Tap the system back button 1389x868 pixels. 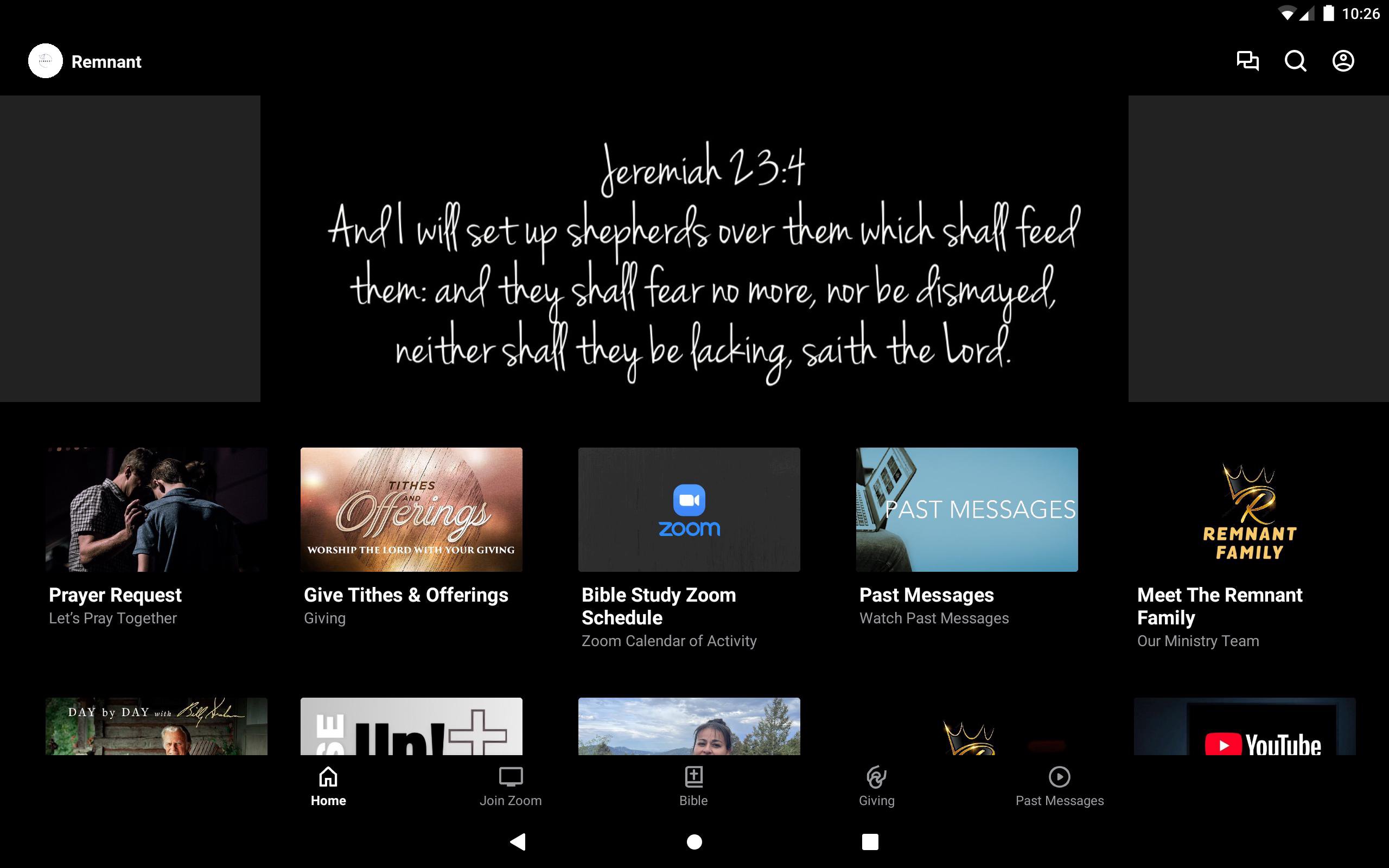pos(518,841)
